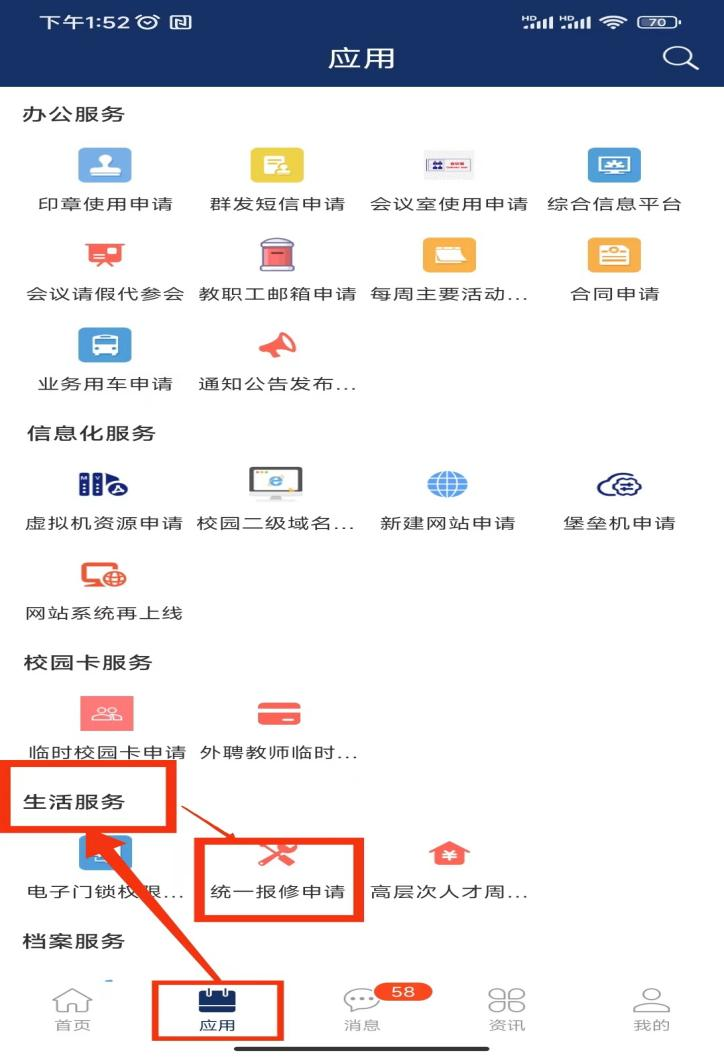The image size is (724, 1058).
Task: Start 业务用车申请
Action: pyautogui.click(x=105, y=359)
